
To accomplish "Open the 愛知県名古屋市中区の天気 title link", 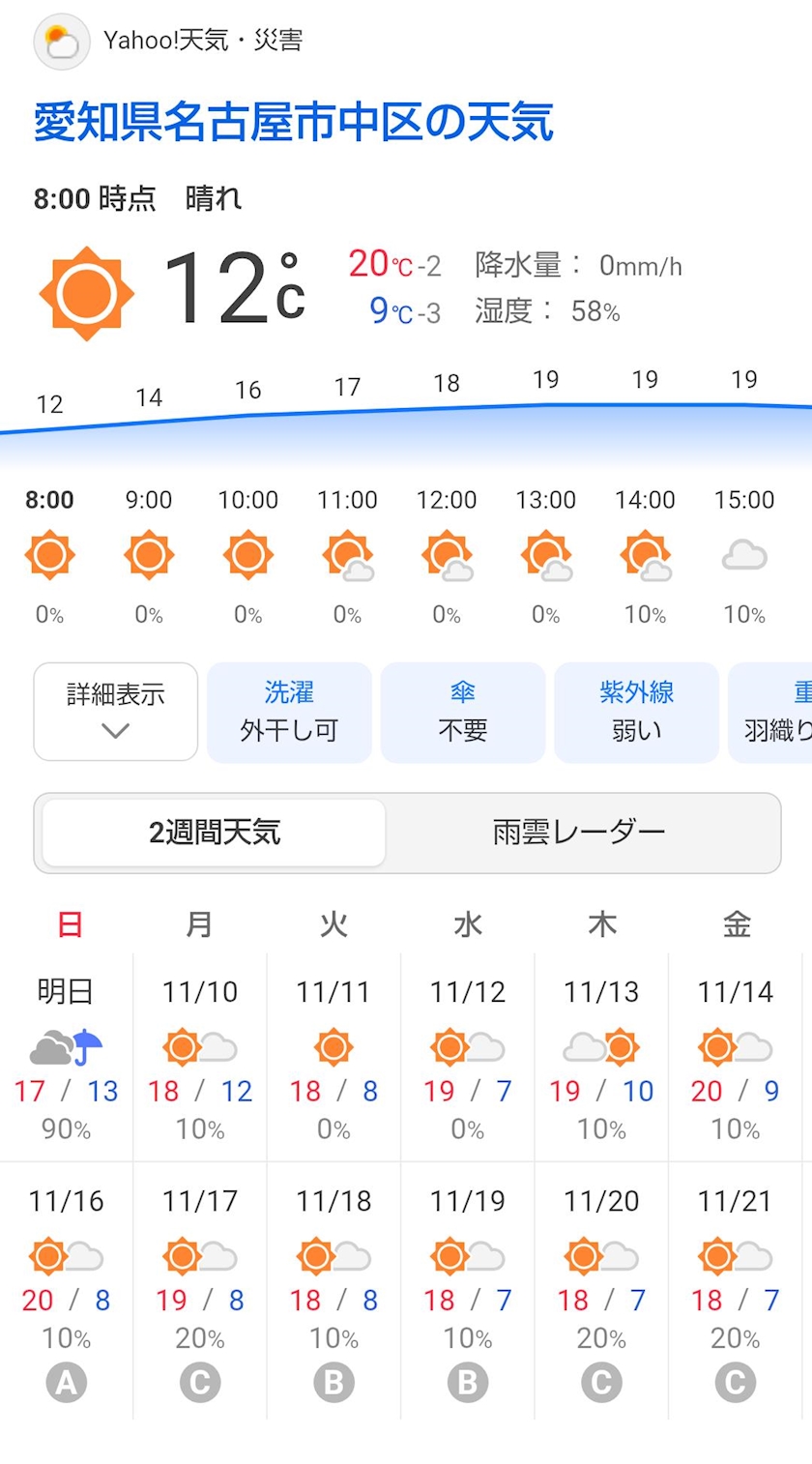I will point(294,123).
